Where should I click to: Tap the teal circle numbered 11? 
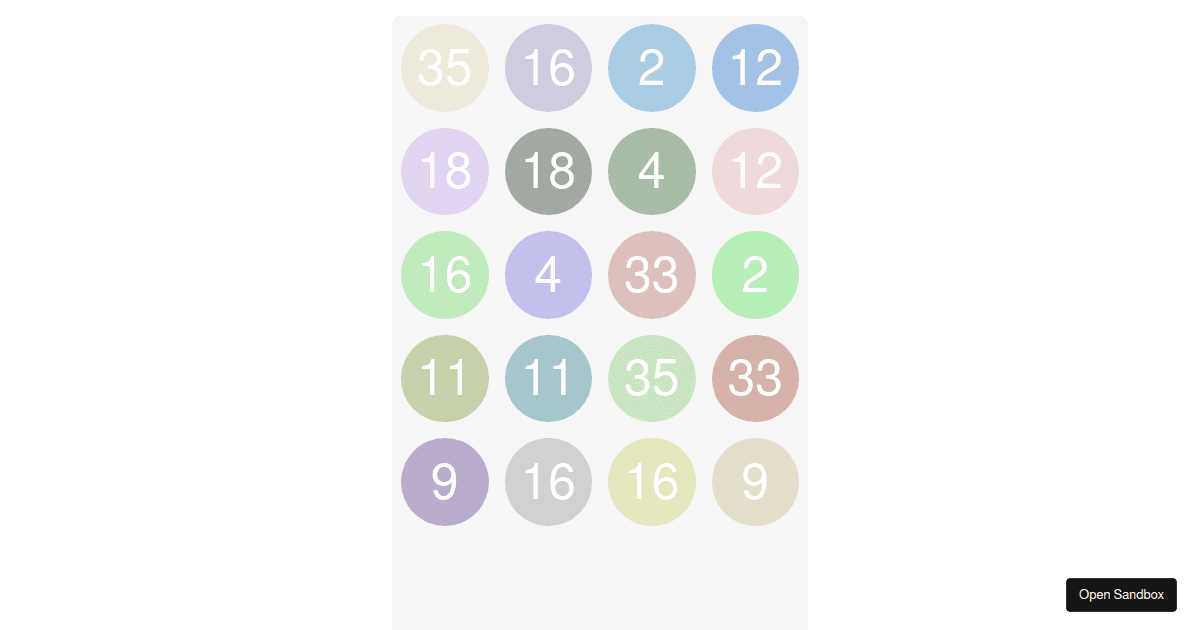pos(548,378)
